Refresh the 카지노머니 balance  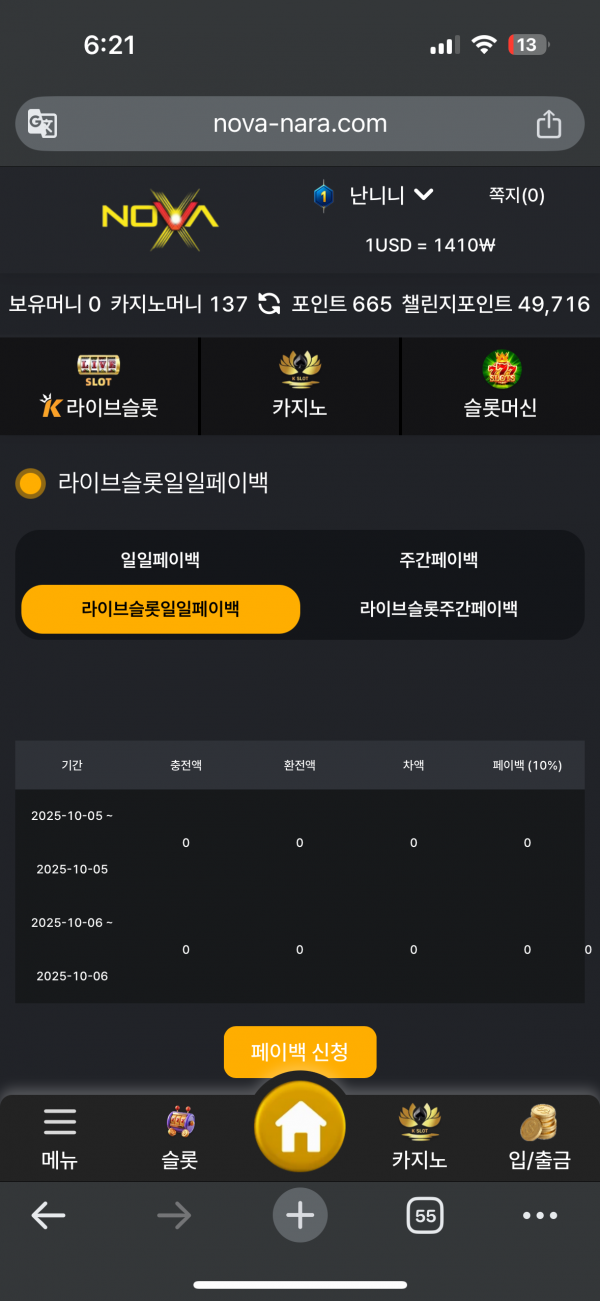click(269, 304)
